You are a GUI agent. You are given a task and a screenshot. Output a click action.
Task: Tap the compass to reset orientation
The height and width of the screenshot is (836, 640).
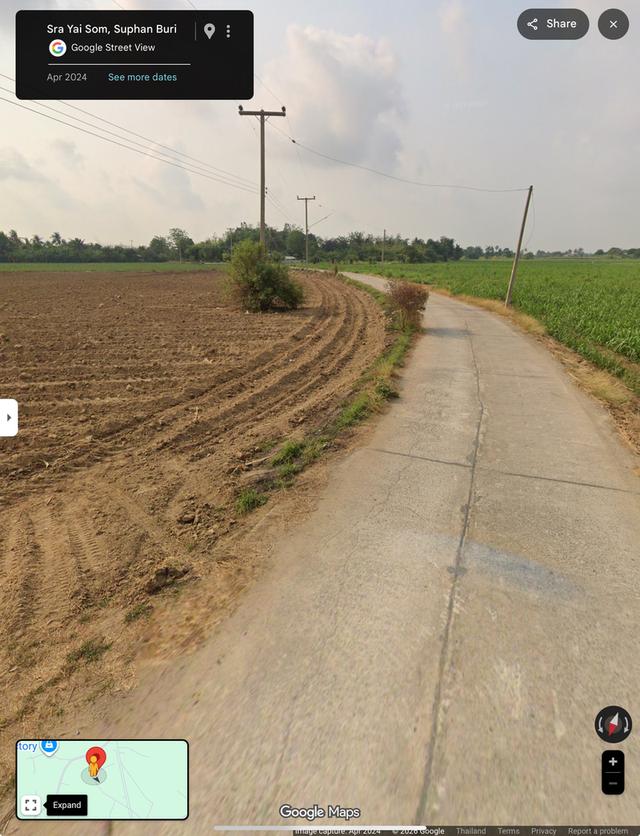[x=613, y=724]
